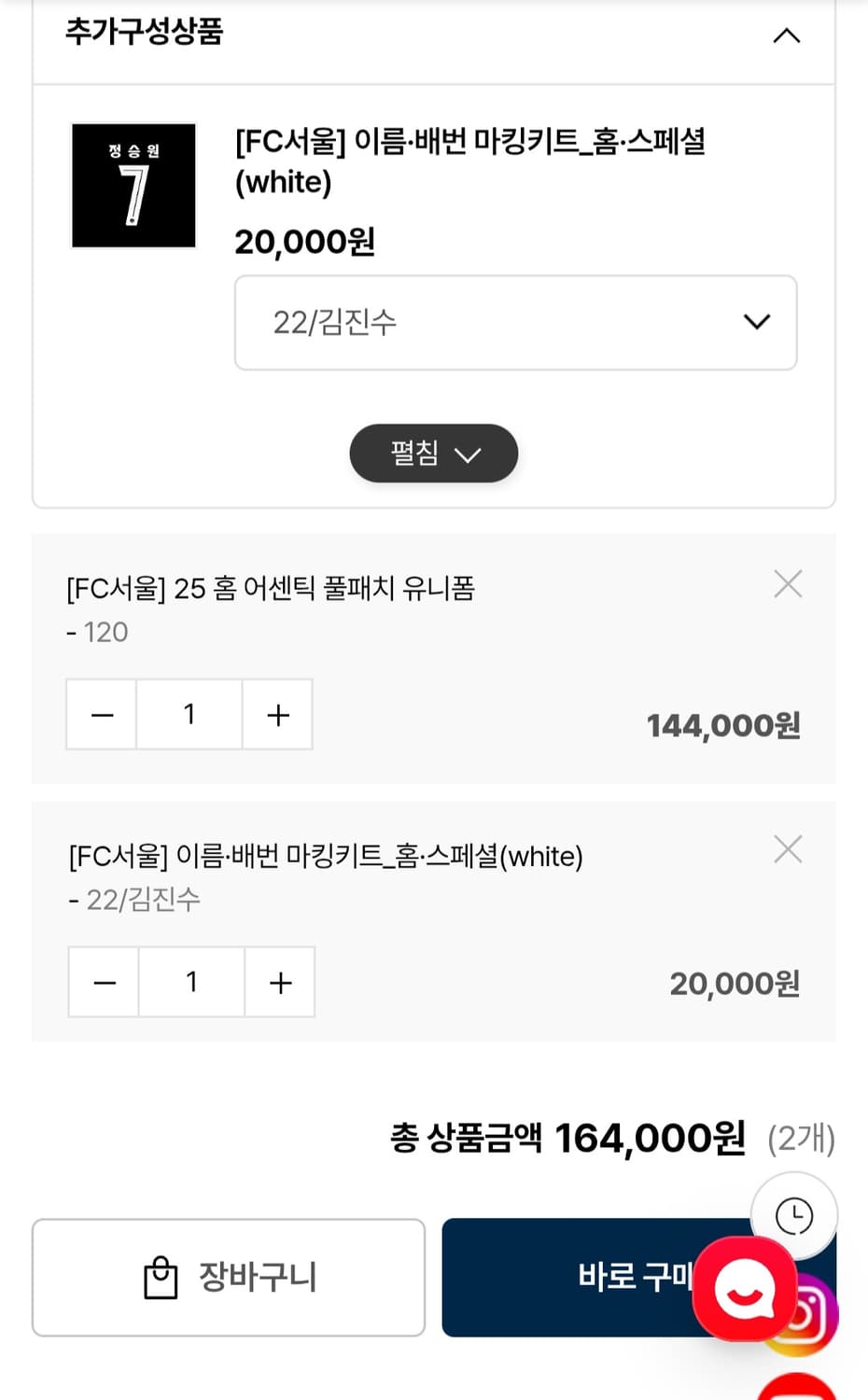Click the 144,000원 price text

pos(723,725)
